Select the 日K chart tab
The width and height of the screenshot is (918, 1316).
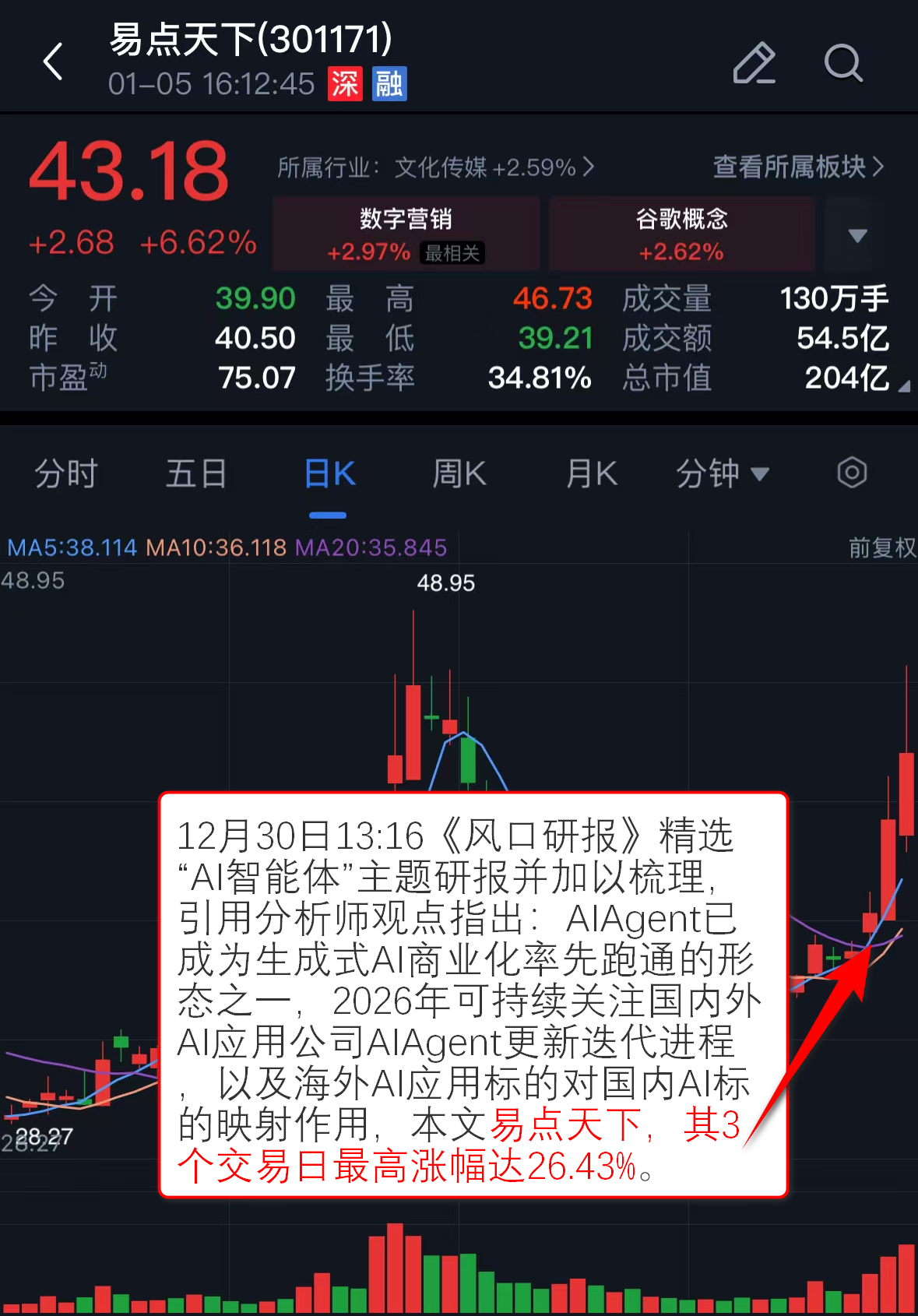[329, 473]
